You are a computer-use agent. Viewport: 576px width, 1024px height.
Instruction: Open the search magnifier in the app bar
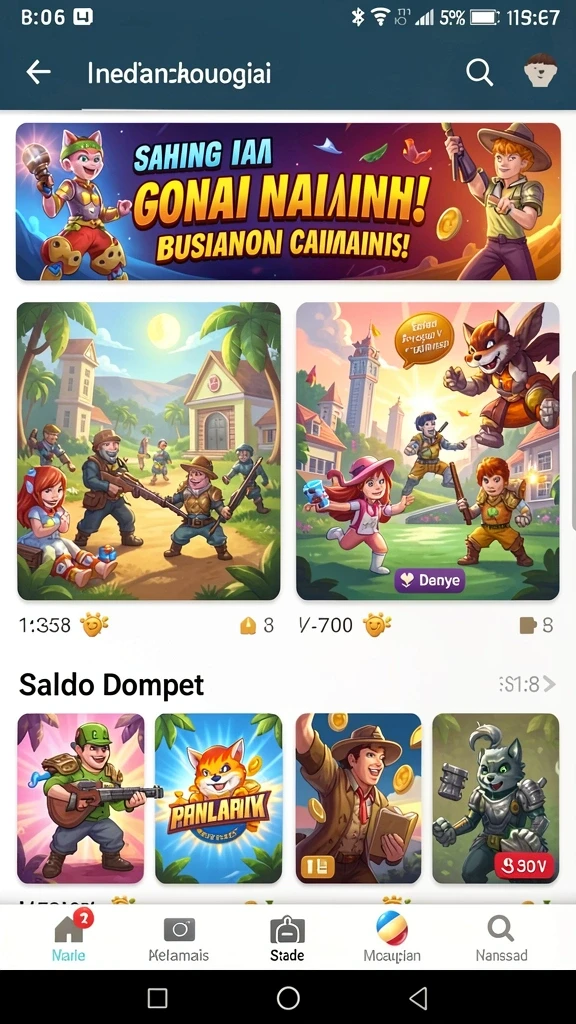479,72
